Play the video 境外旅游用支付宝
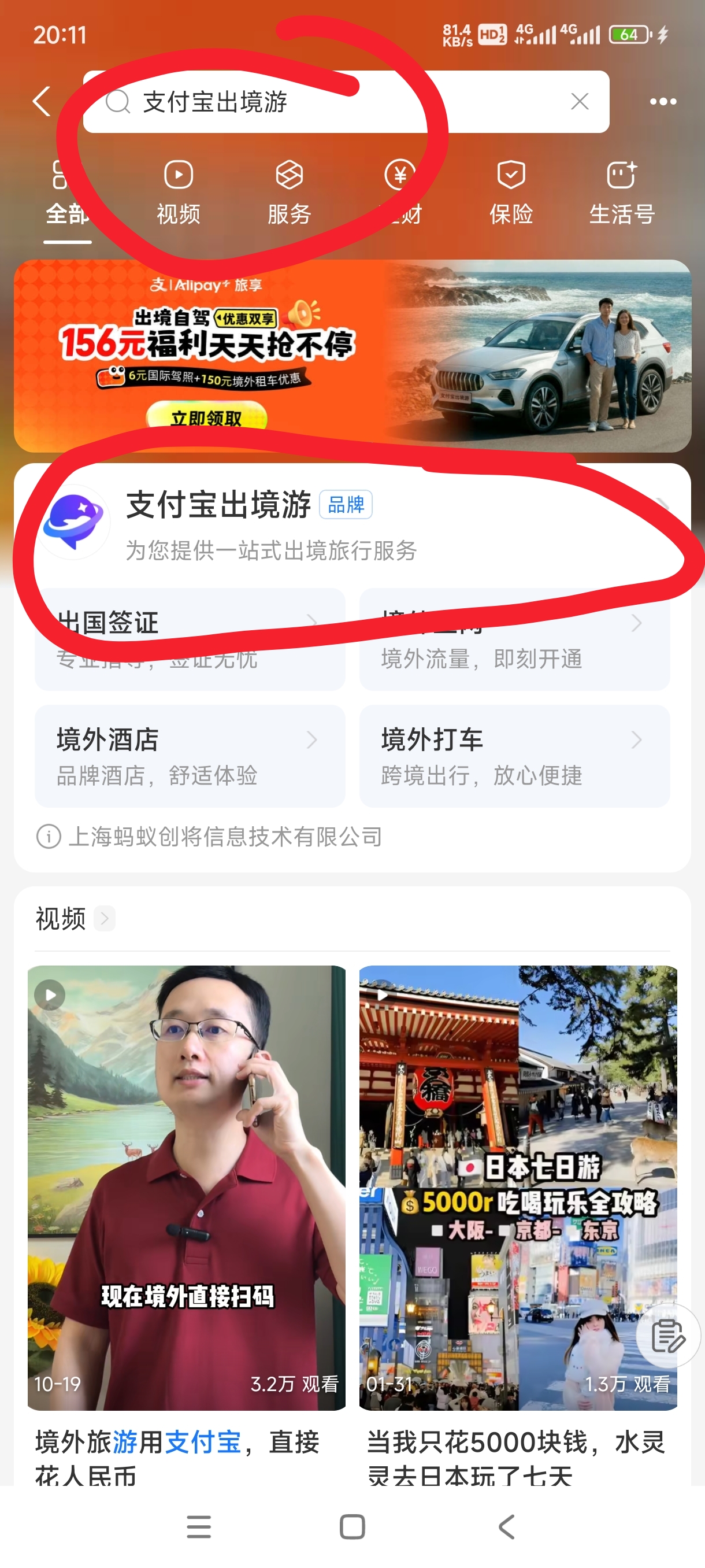This screenshot has height=1568, width=705. (186, 1187)
